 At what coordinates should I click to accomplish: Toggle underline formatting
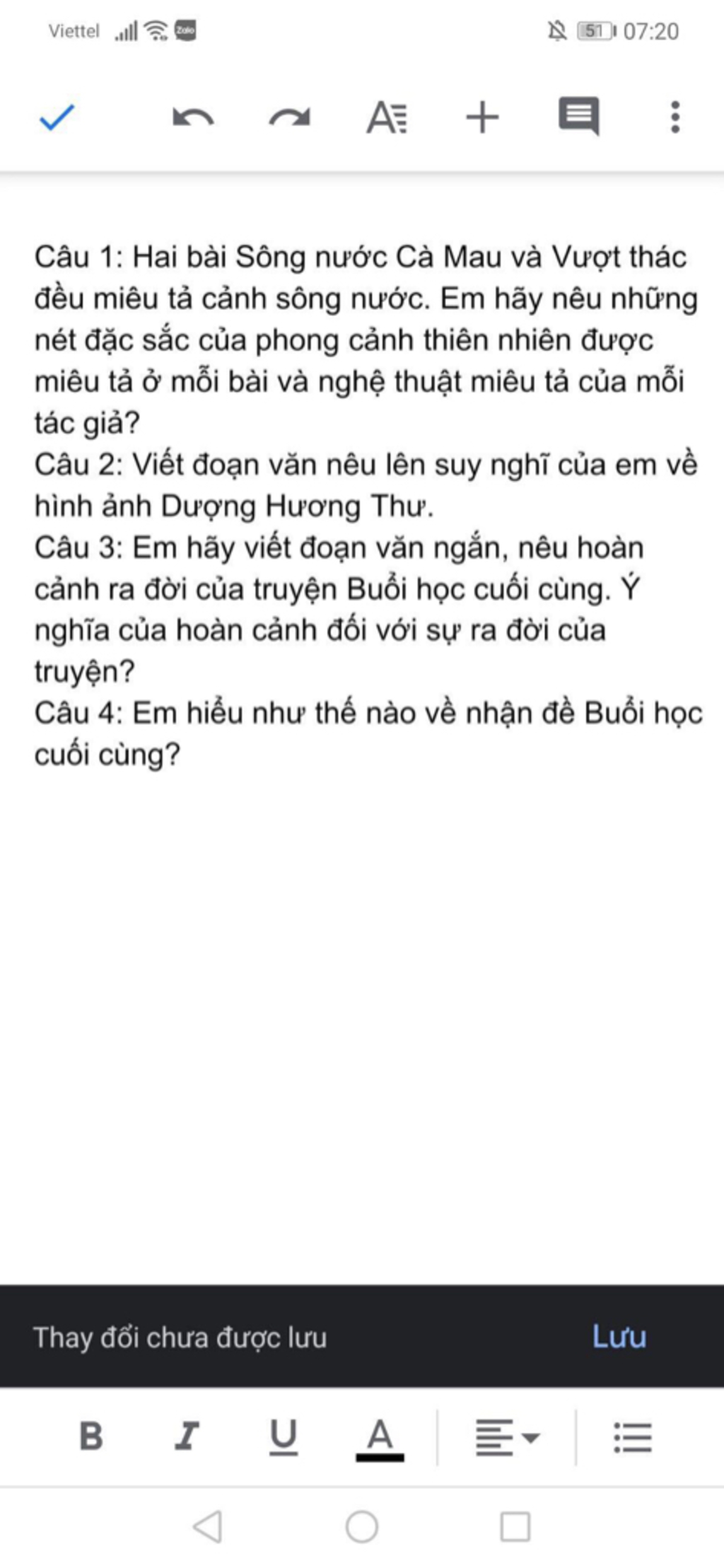pos(284,1436)
